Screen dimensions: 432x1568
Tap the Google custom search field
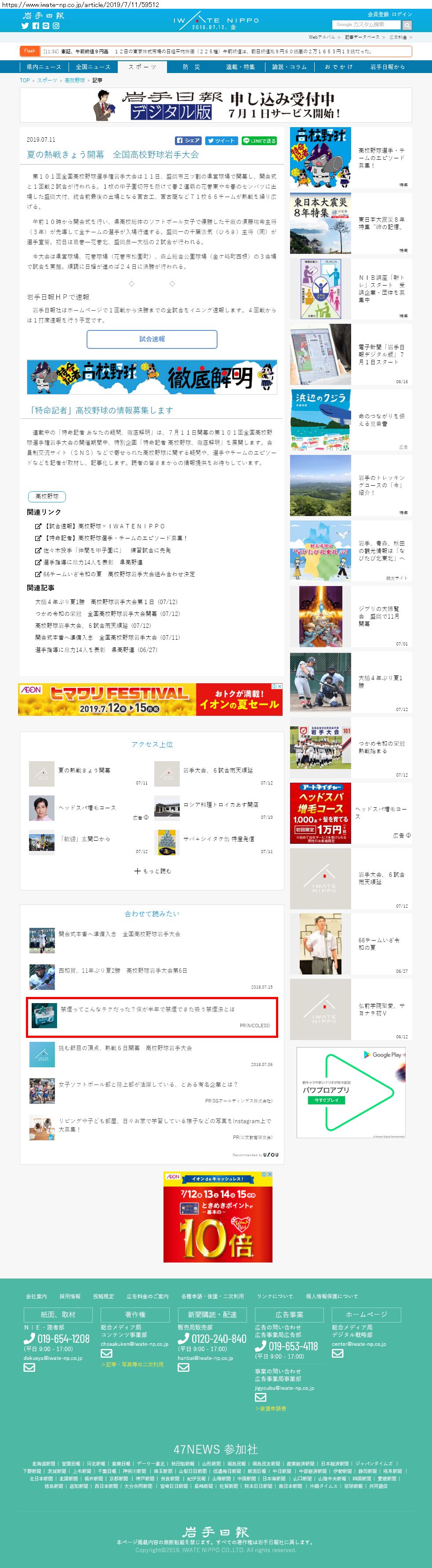366,24
